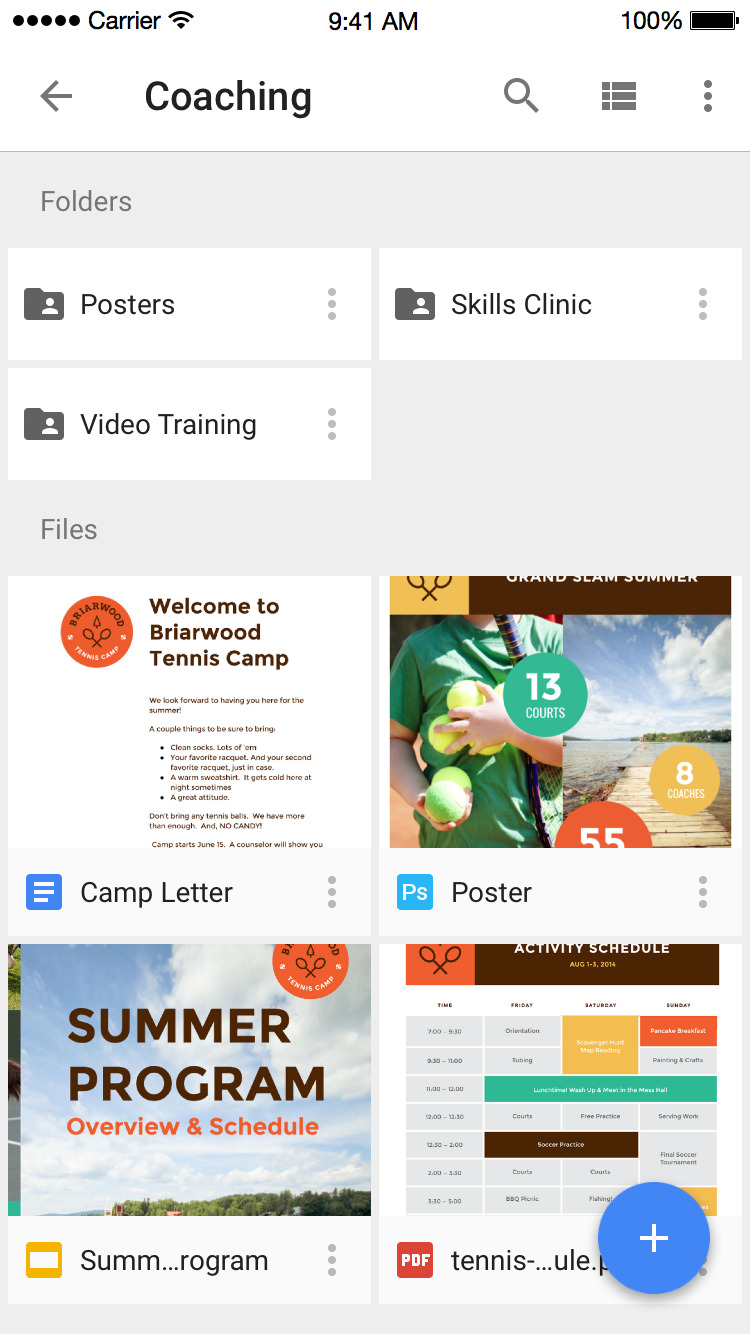Screen dimensions: 750x1334
Task: Go back from the Coaching folder
Action: pyautogui.click(x=56, y=96)
